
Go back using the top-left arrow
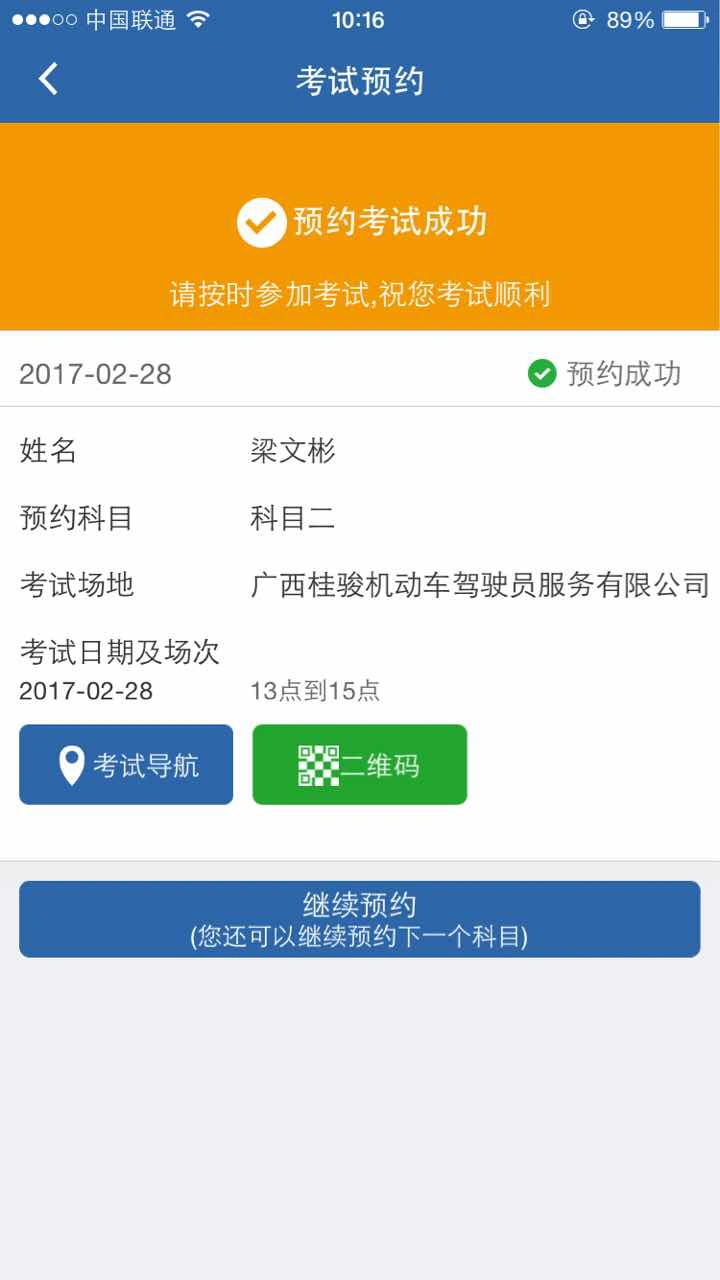click(48, 79)
